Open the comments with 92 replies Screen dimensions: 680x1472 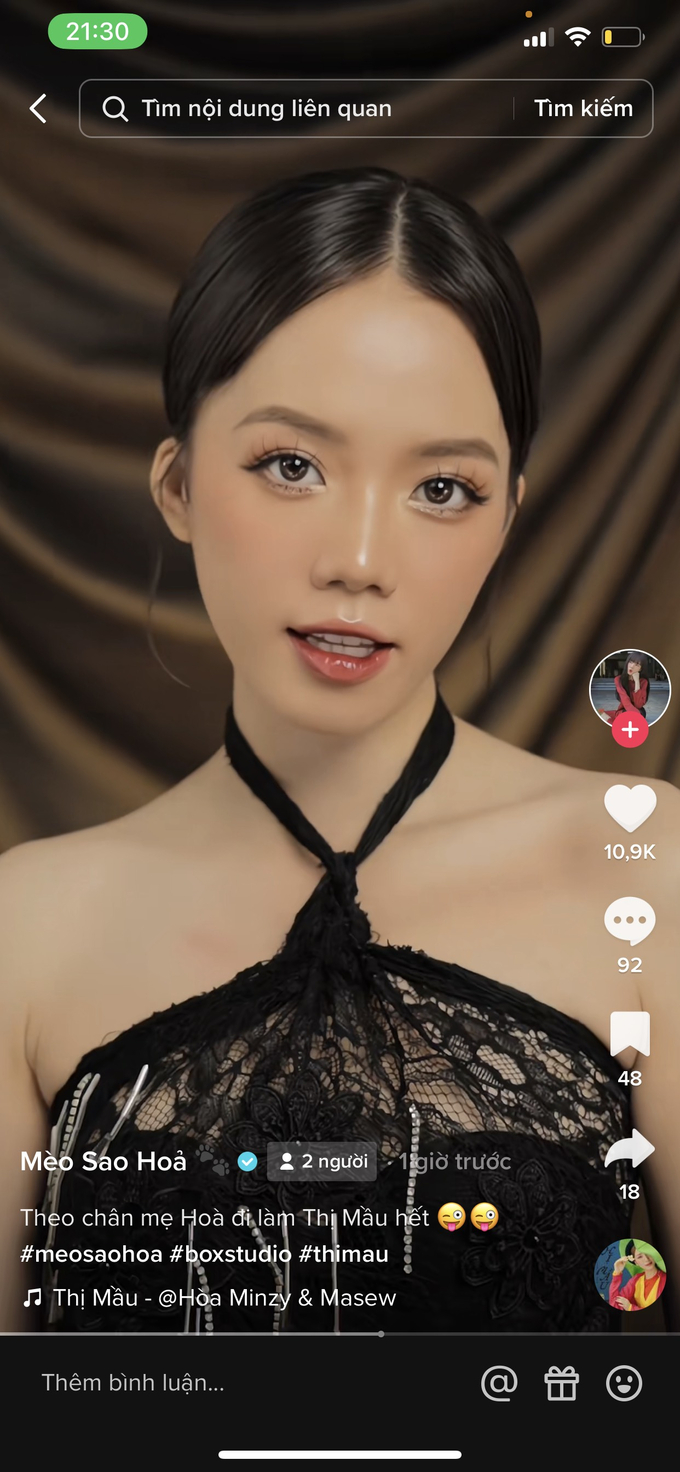[x=630, y=922]
